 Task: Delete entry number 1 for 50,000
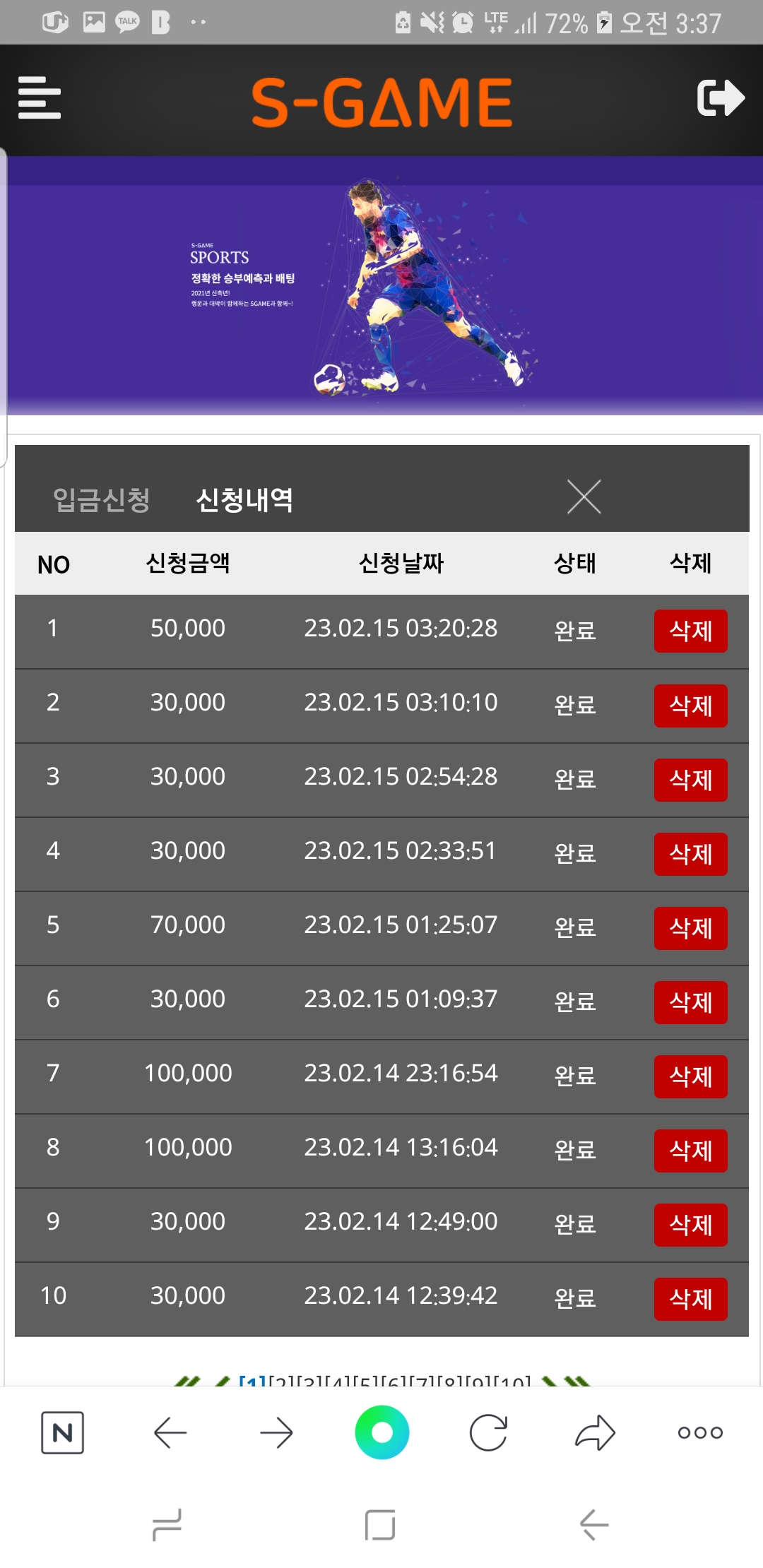[691, 631]
